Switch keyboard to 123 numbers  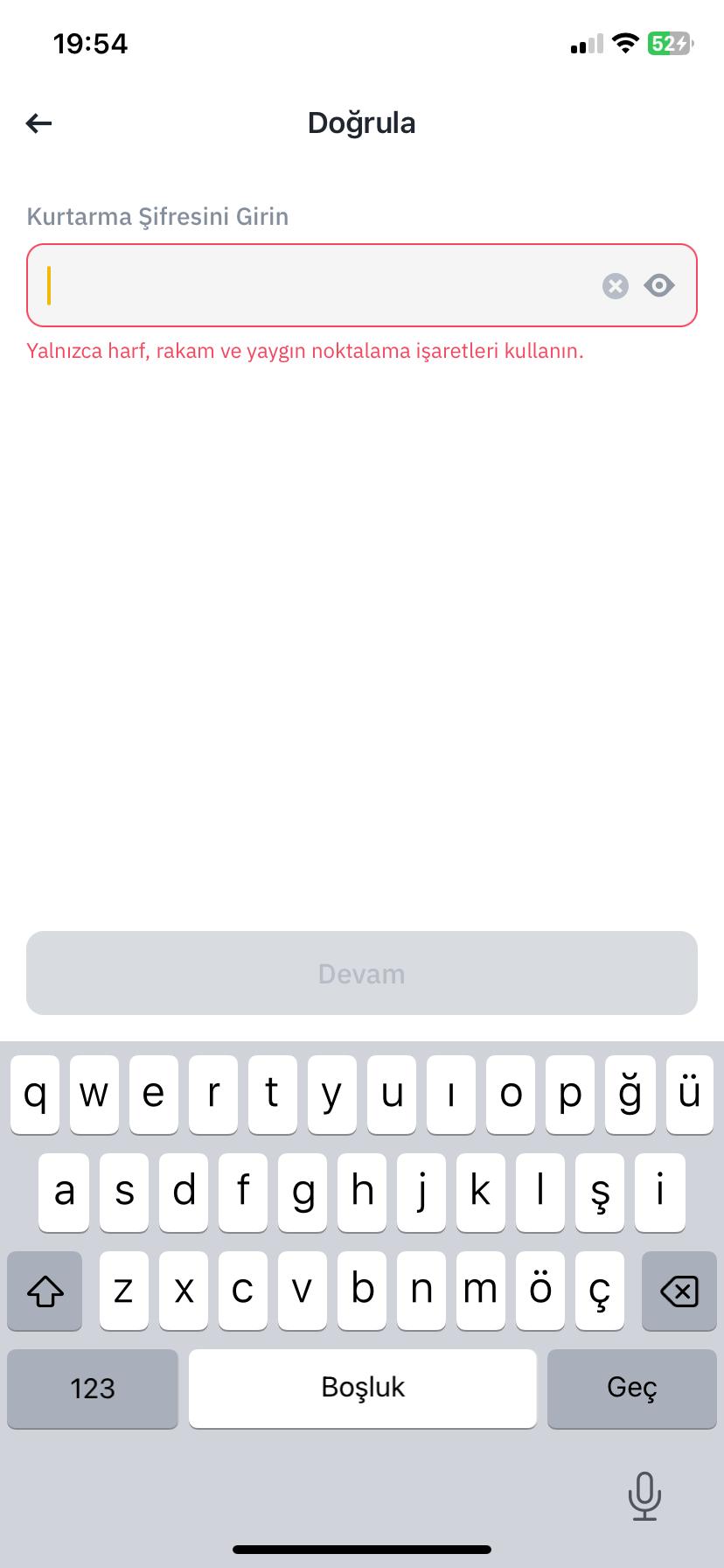coord(93,1388)
